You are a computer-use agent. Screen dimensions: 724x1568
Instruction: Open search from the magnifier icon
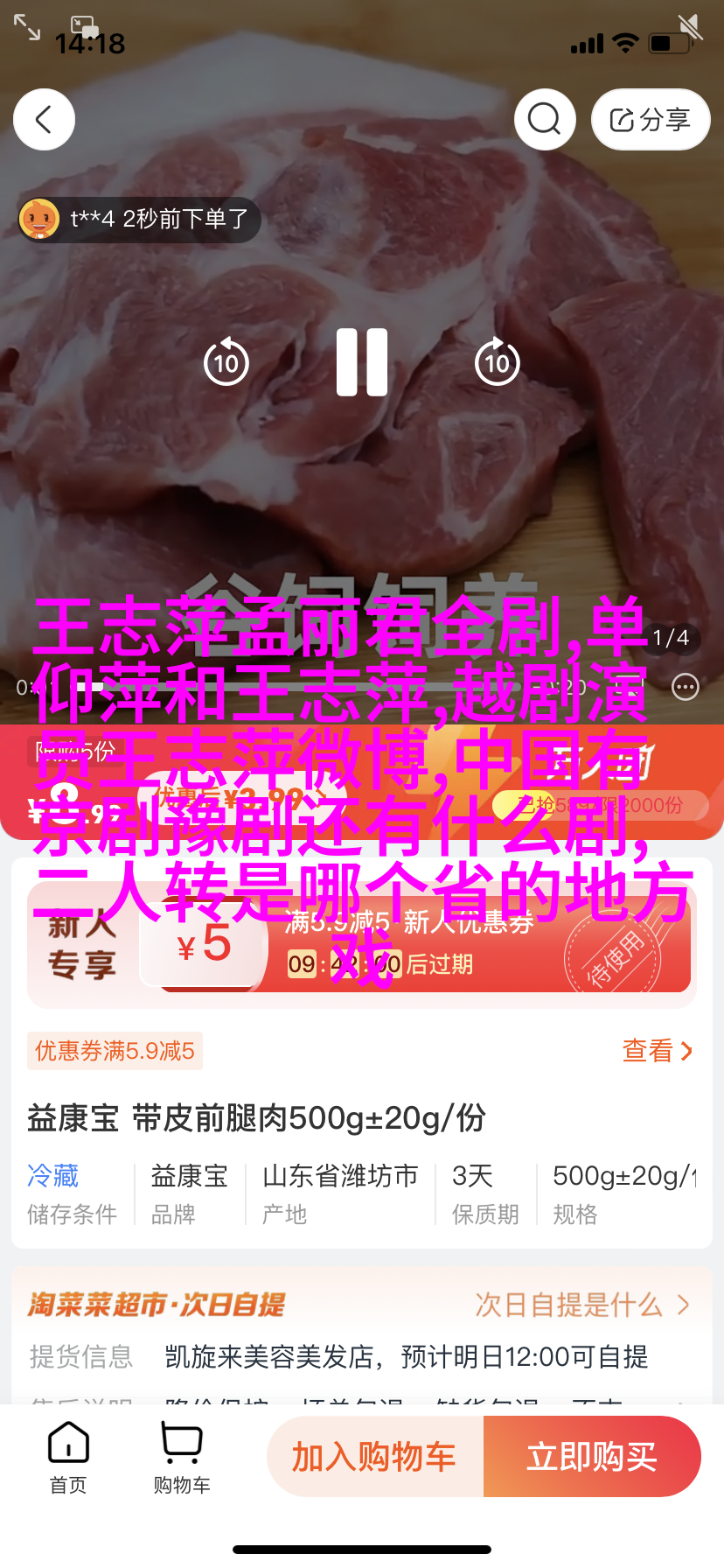click(544, 119)
